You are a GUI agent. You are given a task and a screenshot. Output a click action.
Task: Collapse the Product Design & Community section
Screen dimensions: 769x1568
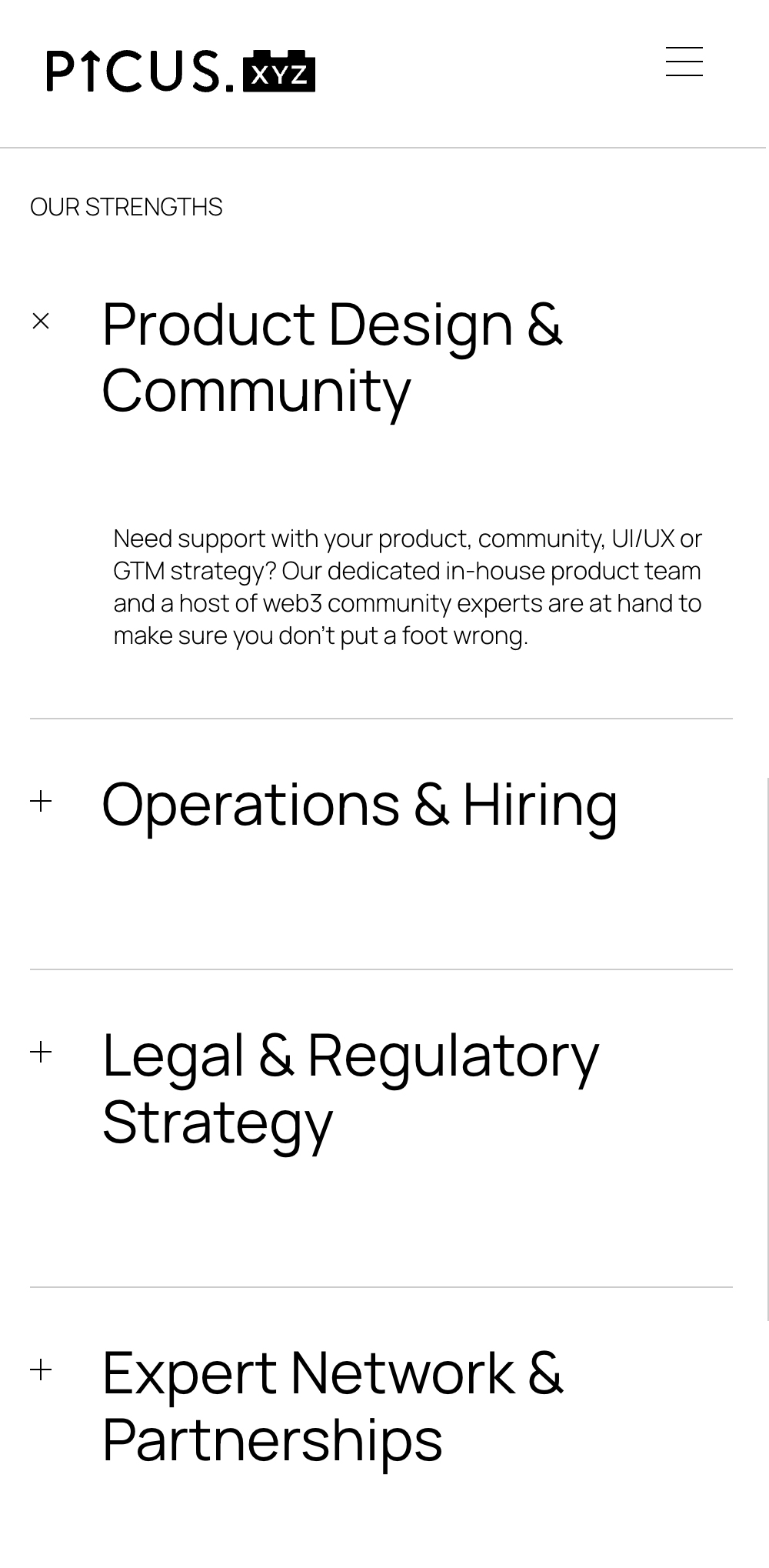click(x=41, y=321)
